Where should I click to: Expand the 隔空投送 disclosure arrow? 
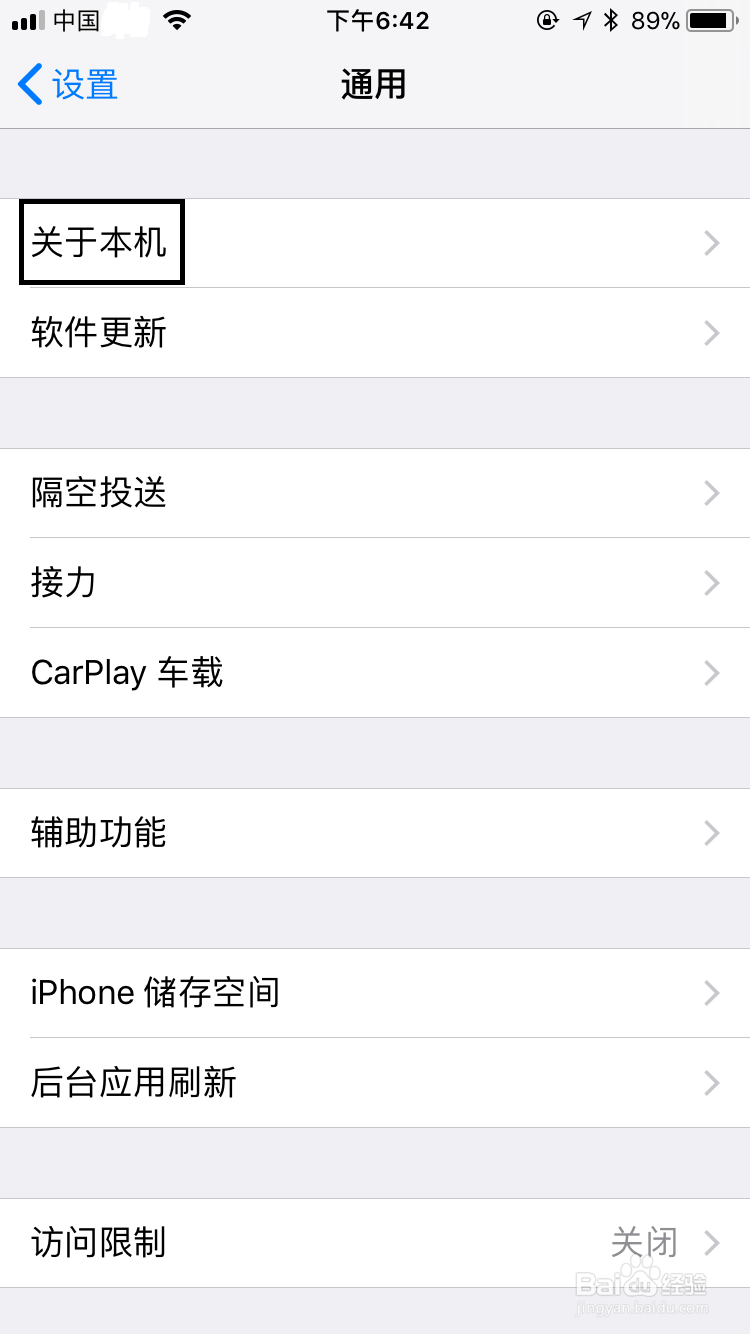[710, 493]
